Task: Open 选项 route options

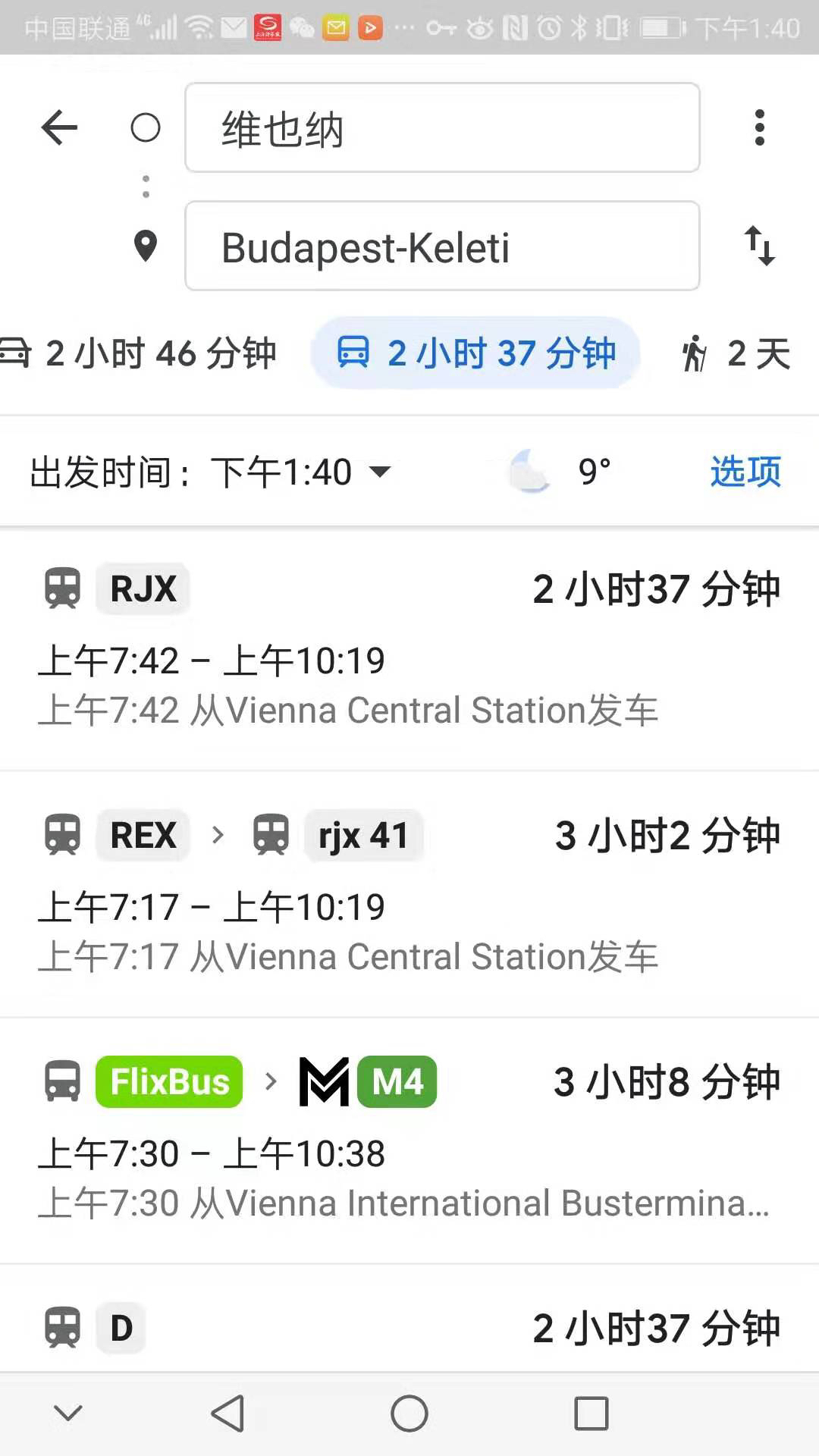Action: pyautogui.click(x=745, y=472)
